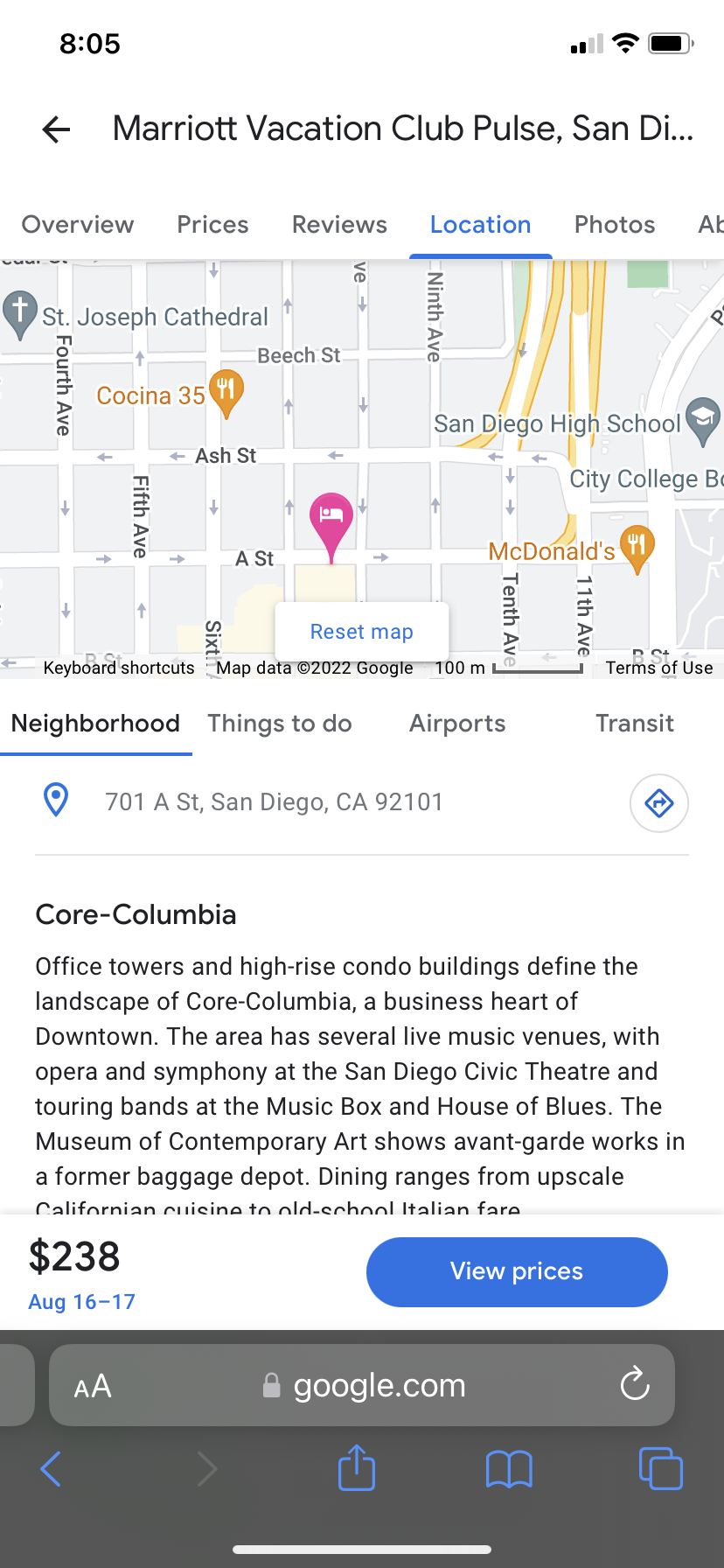Open the Prices tab

coord(212,225)
